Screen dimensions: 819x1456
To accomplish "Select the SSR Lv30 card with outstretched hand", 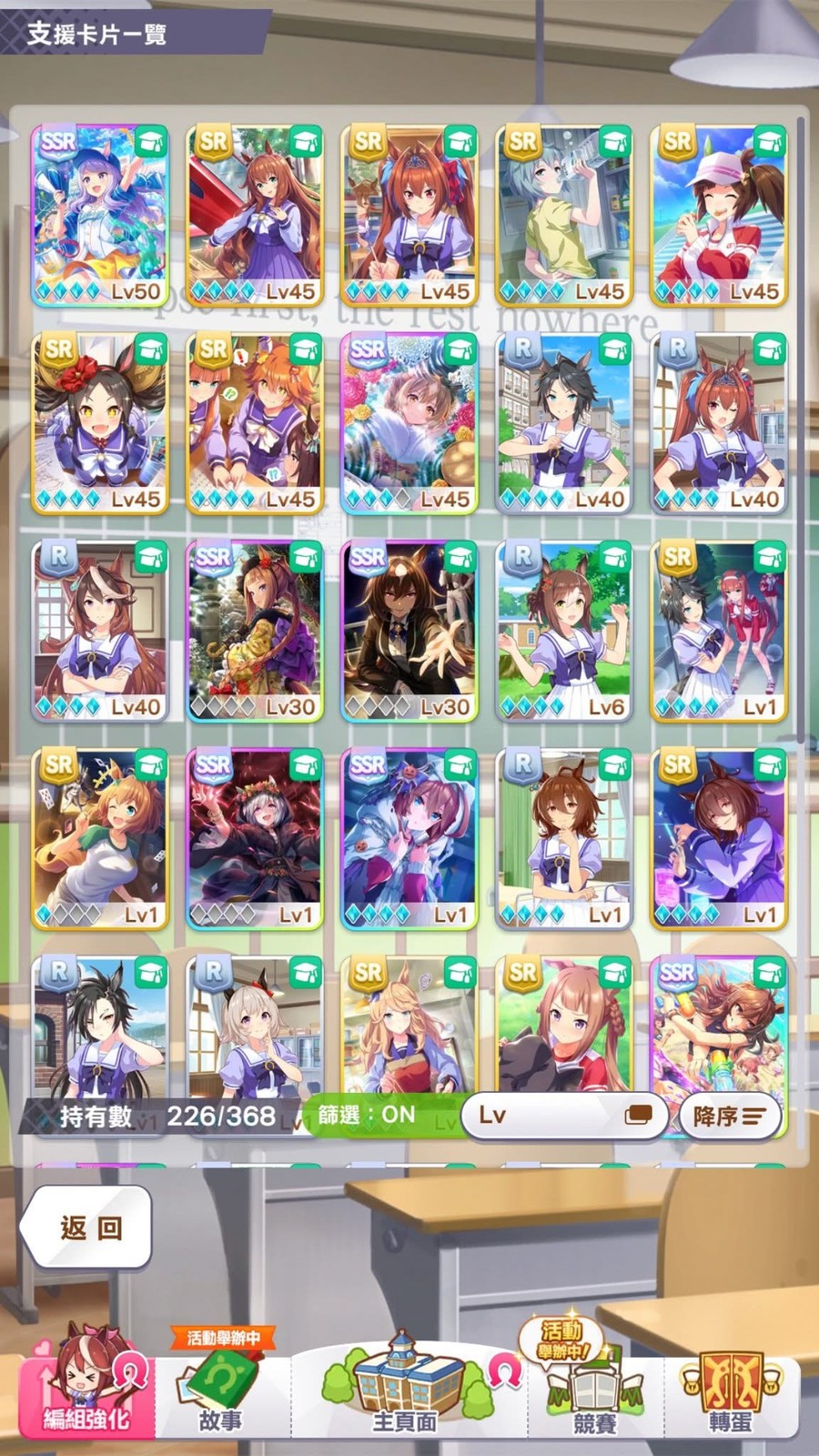I will [409, 631].
